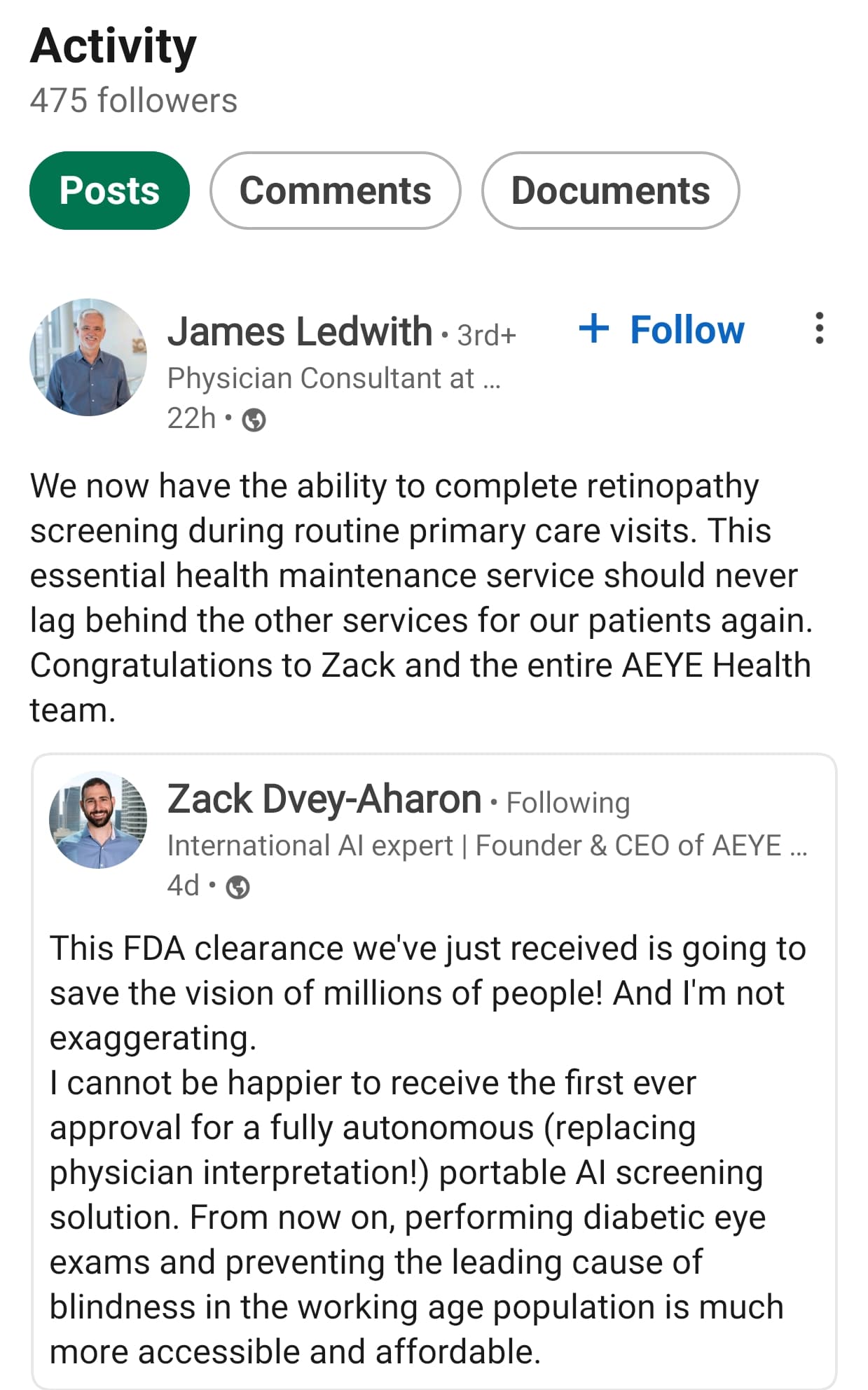Screen dimensions: 868x1390
Task: Open the three-dot menu on James's post
Action: (819, 329)
